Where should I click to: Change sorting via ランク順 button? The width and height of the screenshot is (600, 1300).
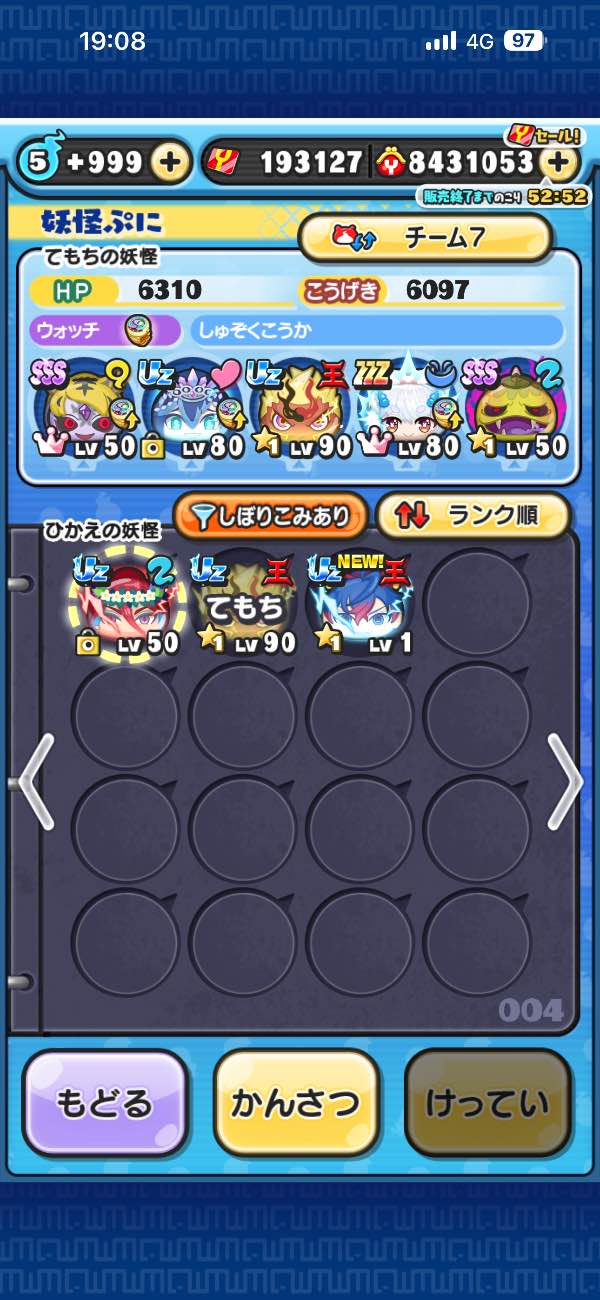[x=473, y=515]
